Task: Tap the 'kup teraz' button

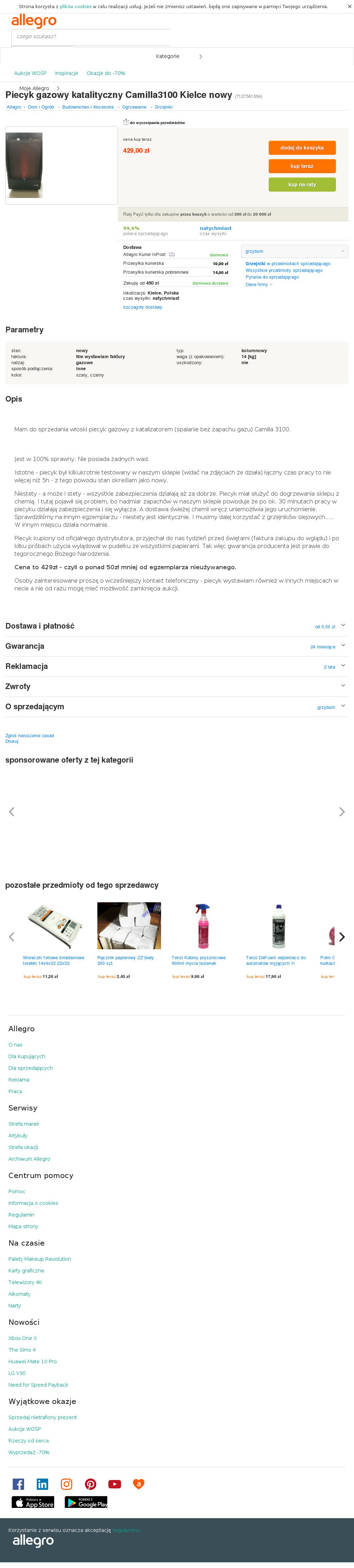Action: [302, 166]
